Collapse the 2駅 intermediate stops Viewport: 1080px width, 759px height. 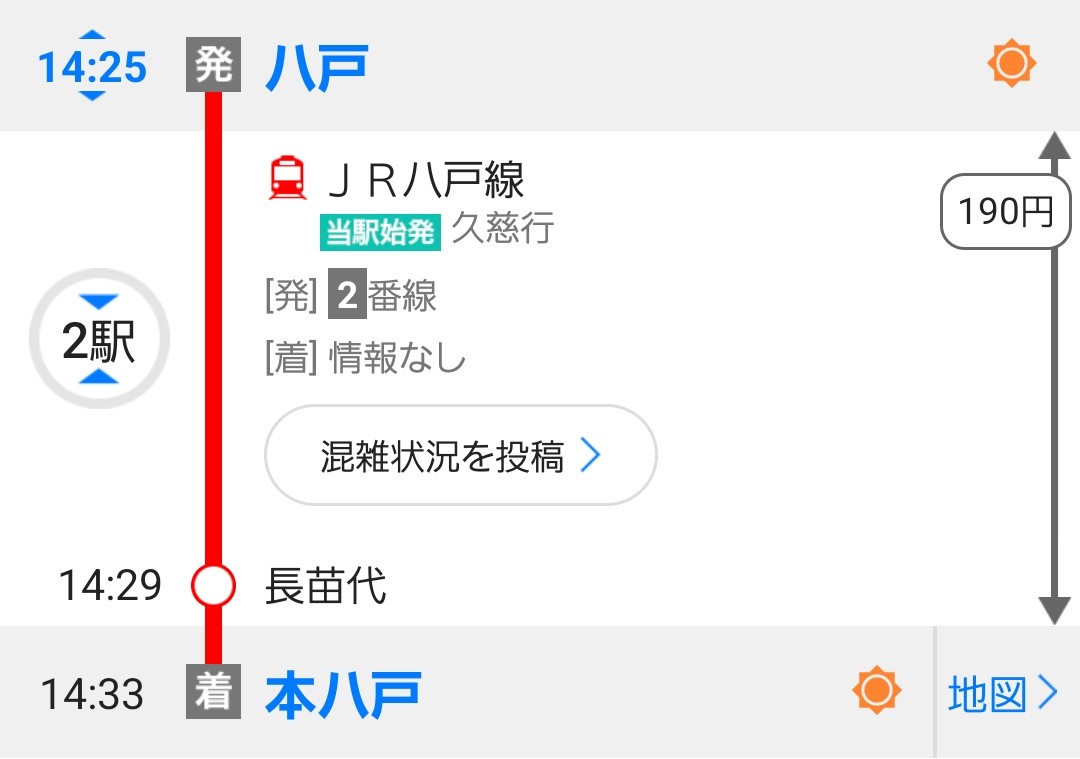click(x=99, y=342)
